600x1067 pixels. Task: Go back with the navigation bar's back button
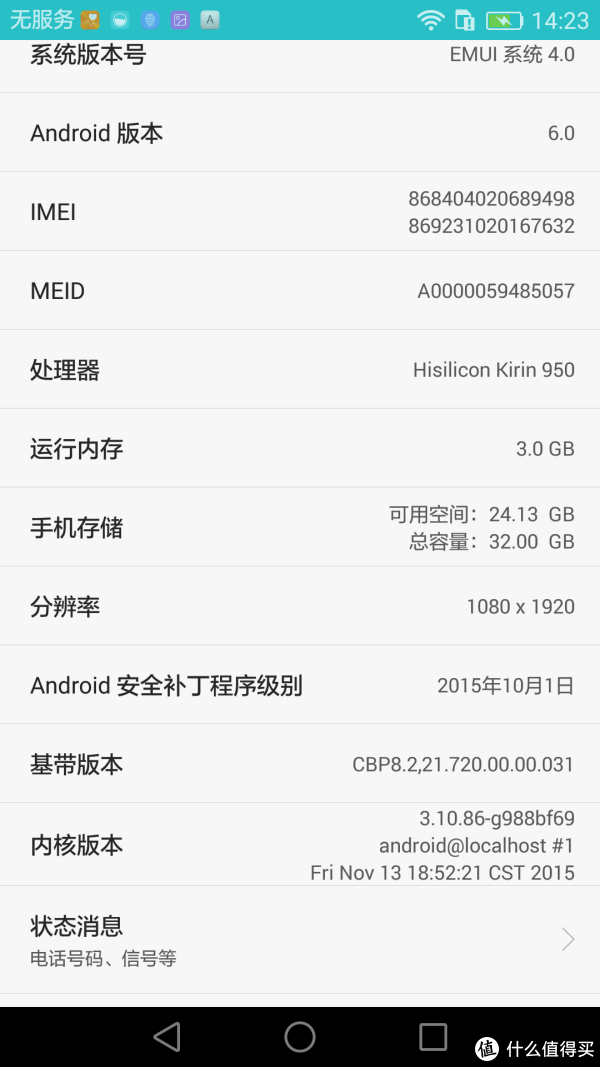(167, 1037)
